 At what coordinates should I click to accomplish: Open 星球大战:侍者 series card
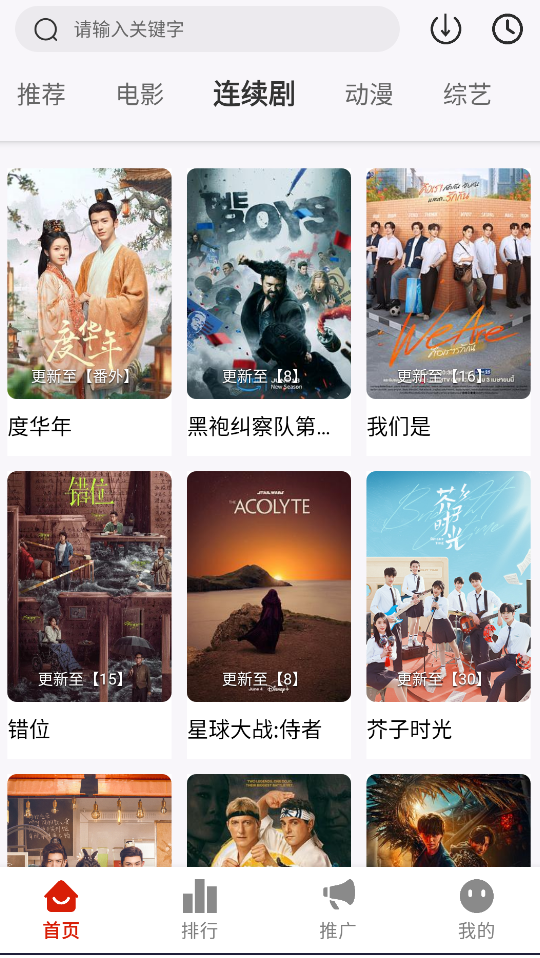pos(269,615)
